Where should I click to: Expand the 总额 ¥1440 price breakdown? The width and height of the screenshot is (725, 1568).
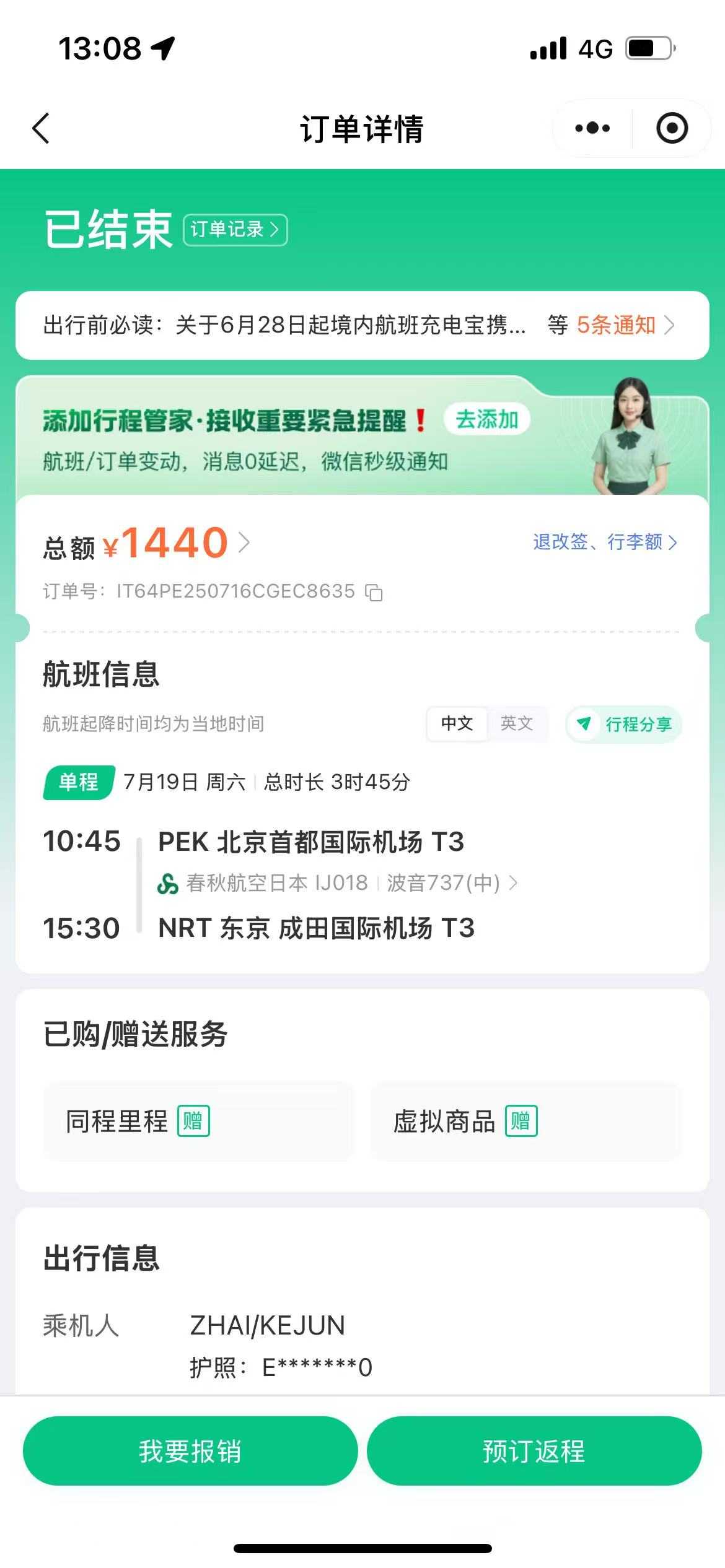tap(175, 543)
